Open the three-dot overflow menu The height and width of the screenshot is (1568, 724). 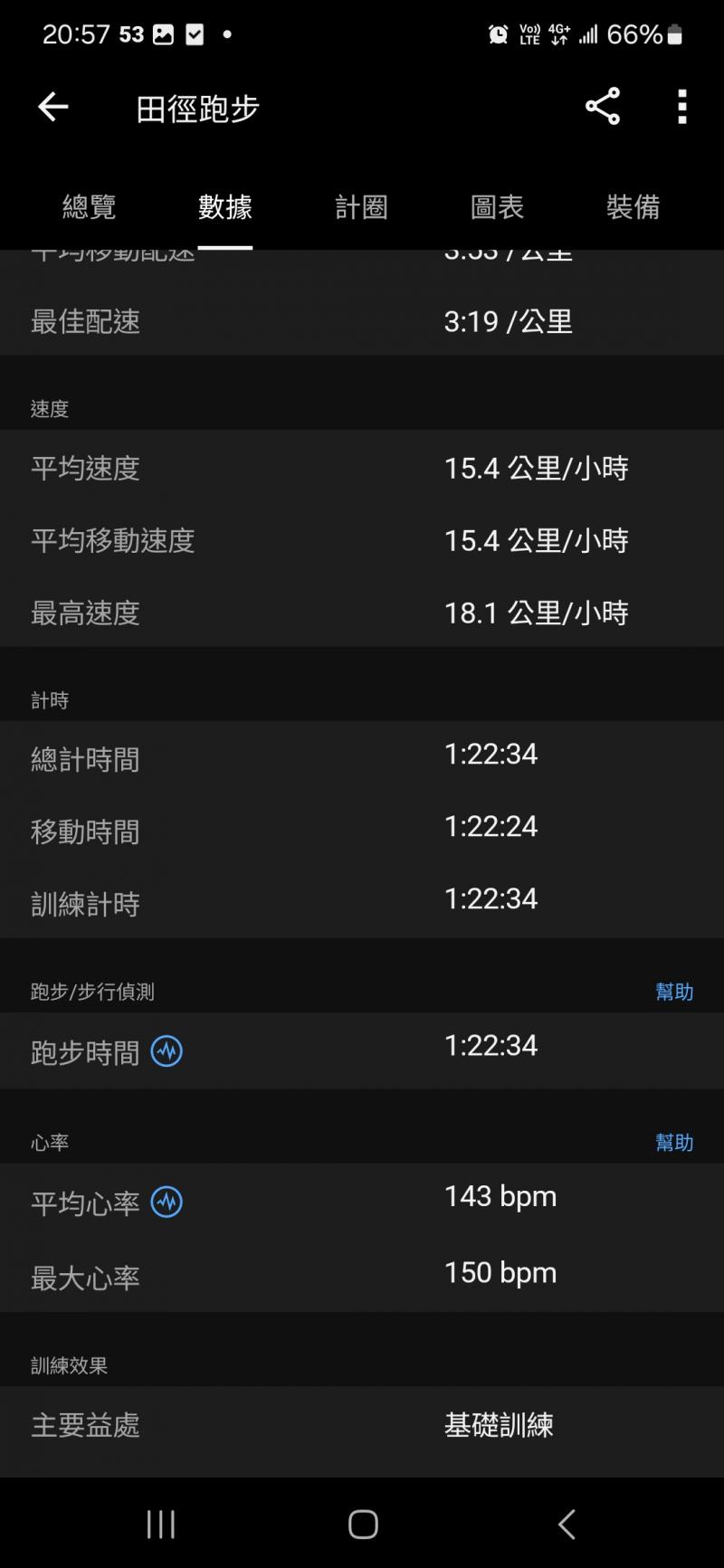682,107
